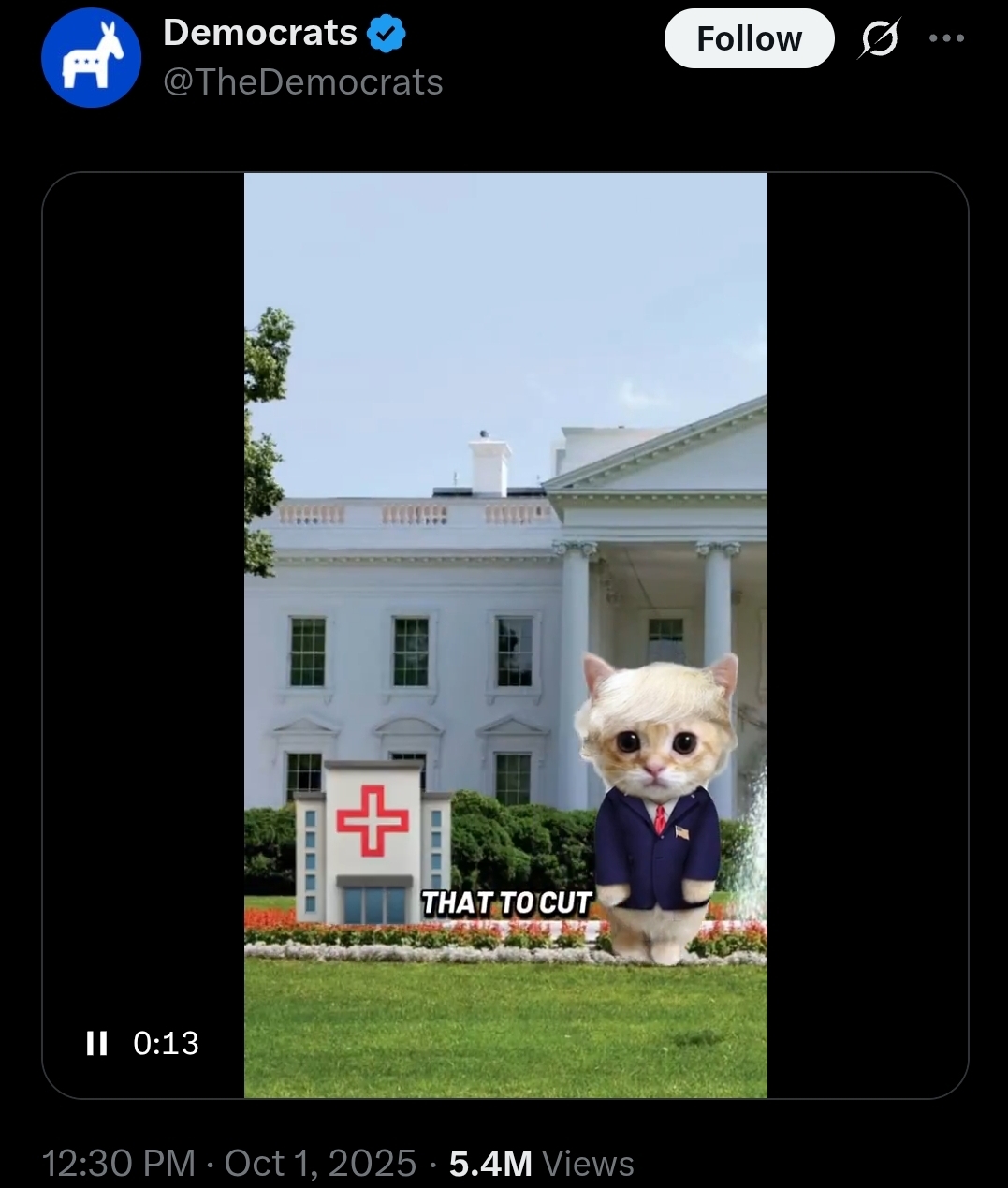Screen dimensions: 1008x1188
Task: Pause the playing video
Action: click(x=96, y=1043)
